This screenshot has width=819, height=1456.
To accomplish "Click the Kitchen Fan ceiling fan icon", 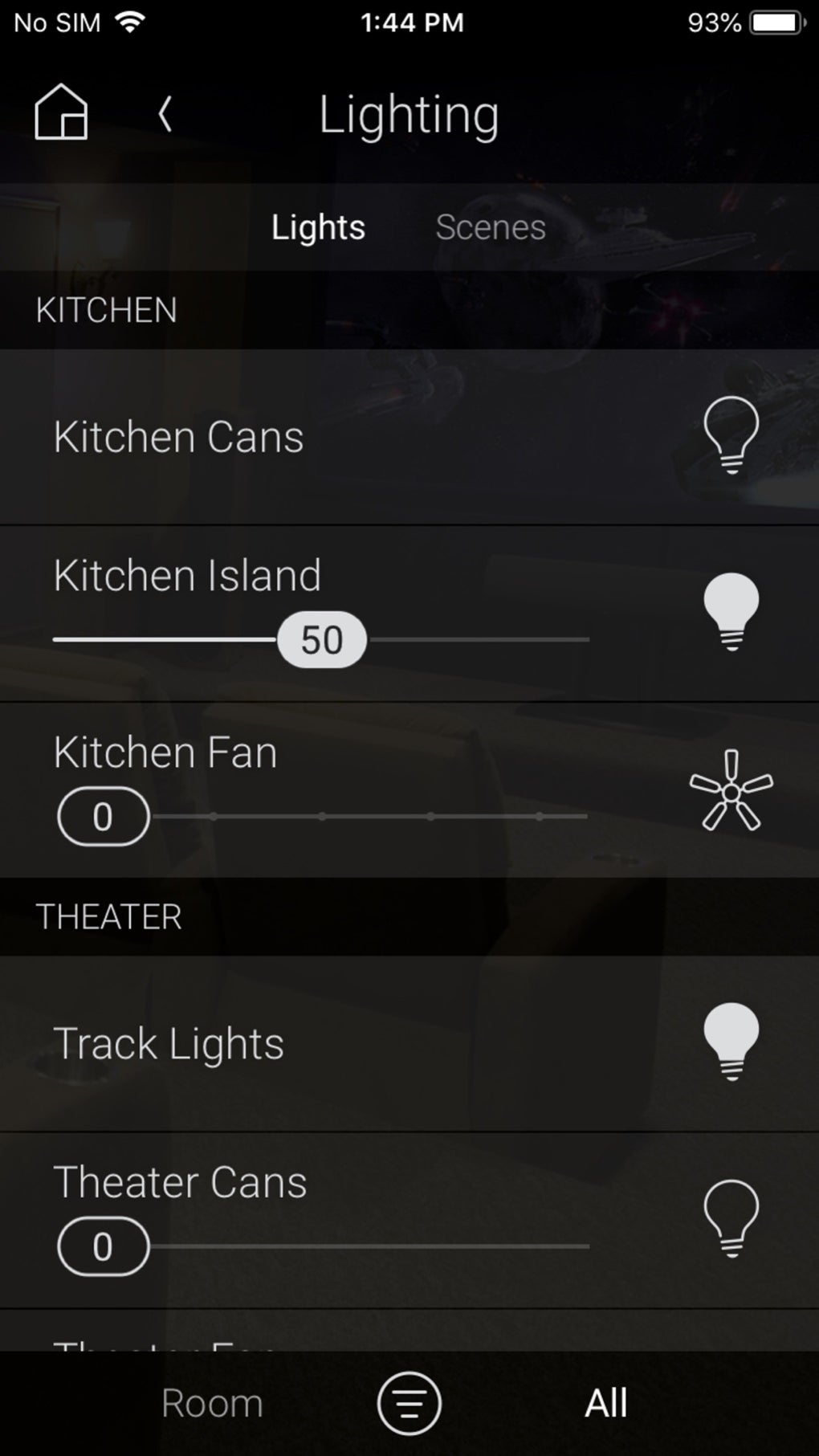I will [730, 790].
